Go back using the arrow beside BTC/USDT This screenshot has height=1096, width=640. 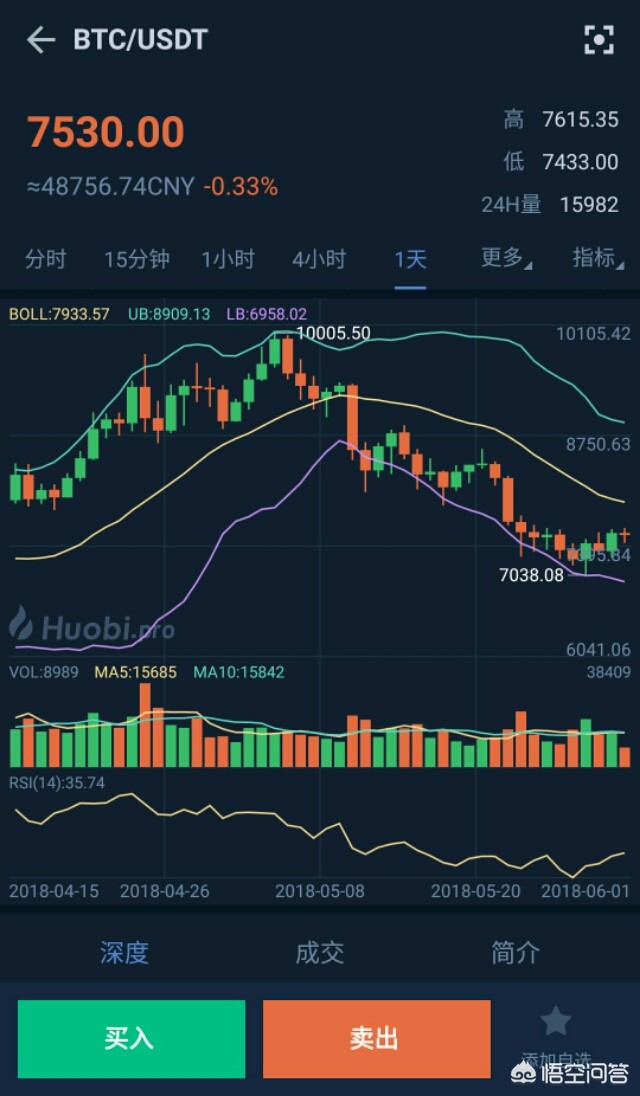(x=40, y=40)
